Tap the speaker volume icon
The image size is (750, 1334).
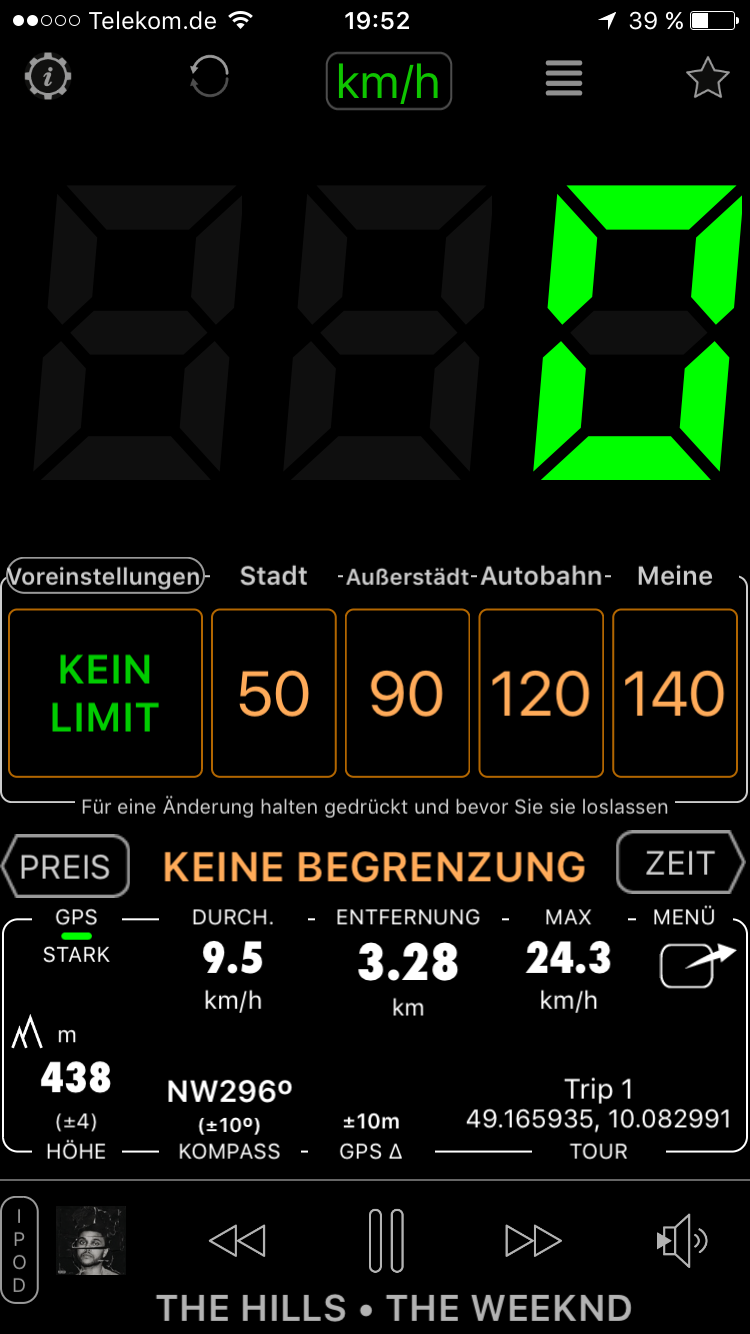[x=682, y=1241]
